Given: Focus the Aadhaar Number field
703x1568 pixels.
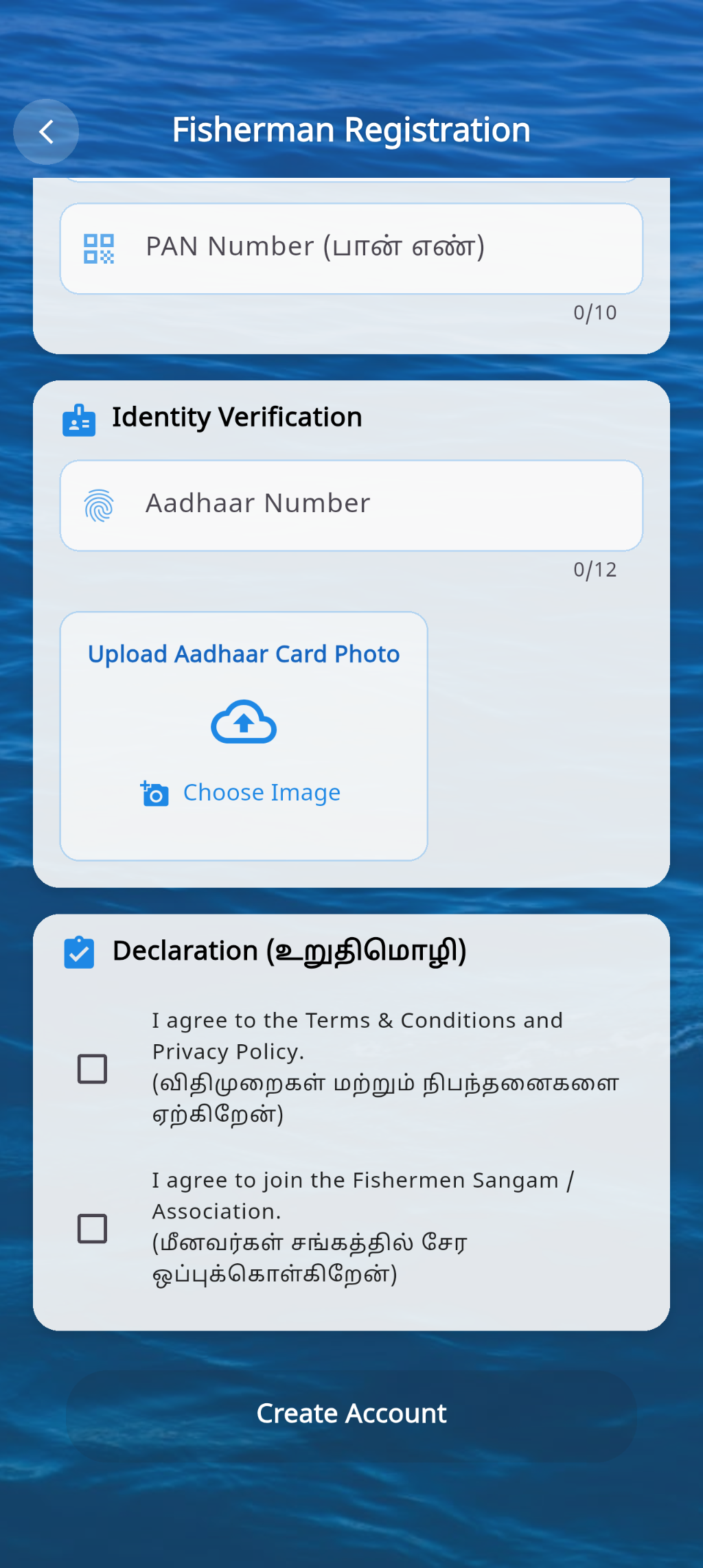Looking at the screenshot, I should tap(351, 505).
